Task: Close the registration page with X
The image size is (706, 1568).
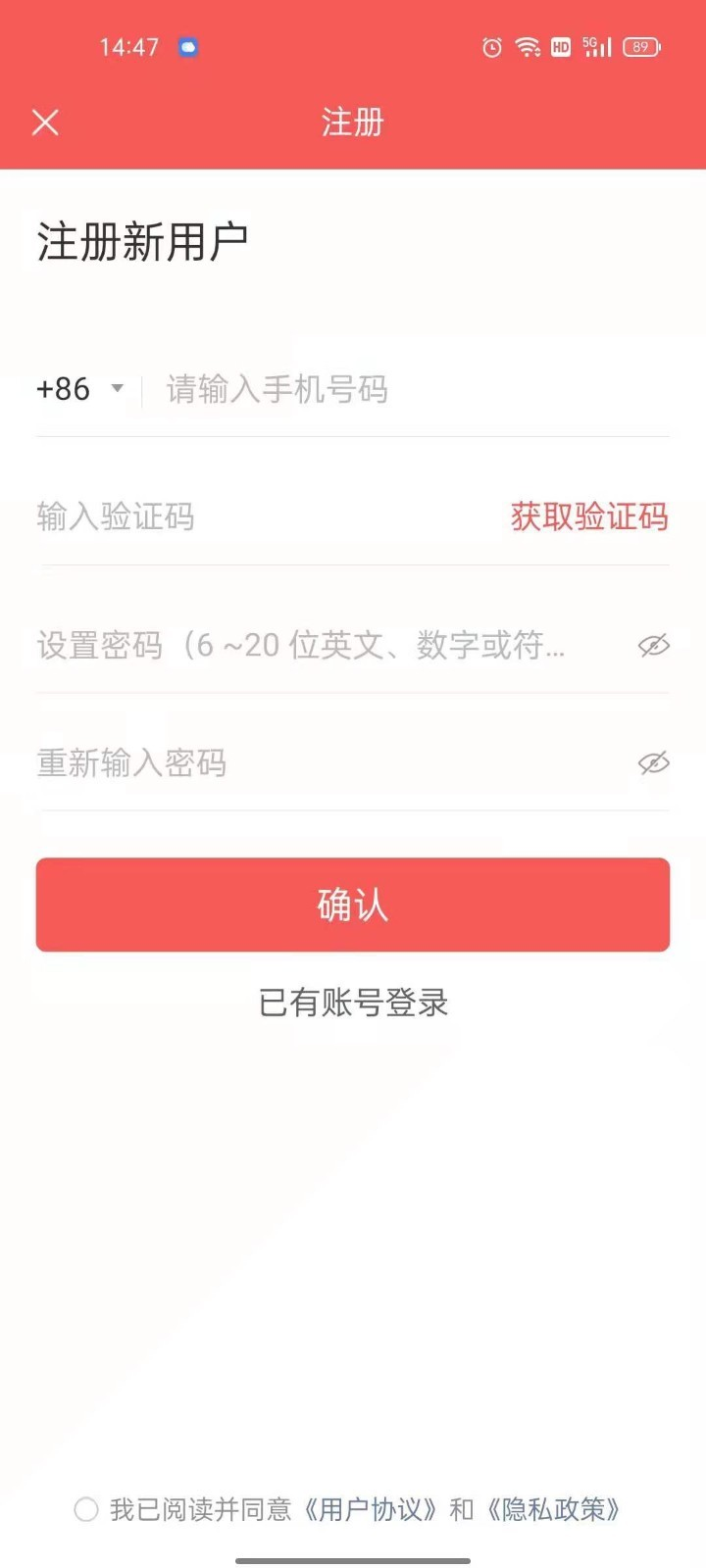Action: coord(44,122)
